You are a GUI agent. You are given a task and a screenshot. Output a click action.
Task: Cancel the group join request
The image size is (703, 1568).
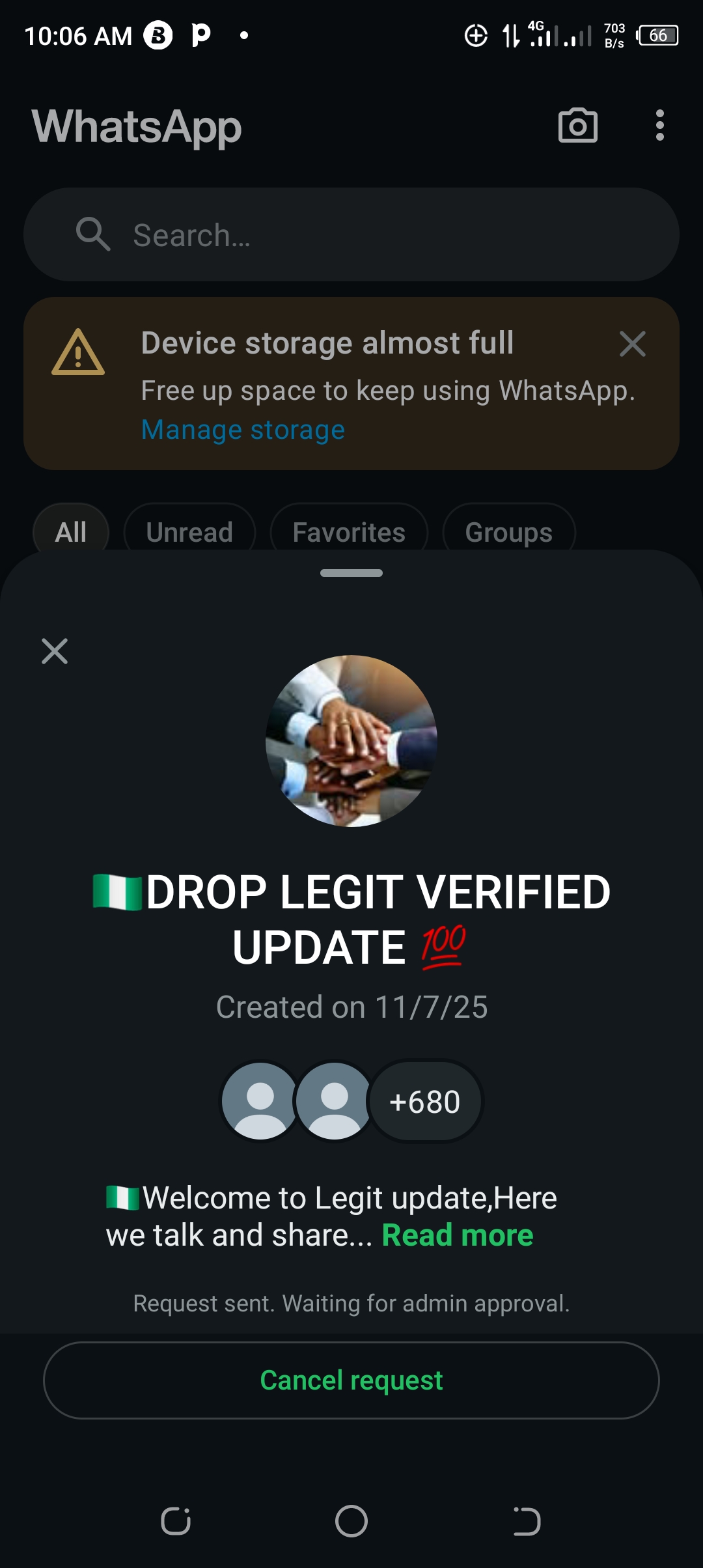[351, 1380]
